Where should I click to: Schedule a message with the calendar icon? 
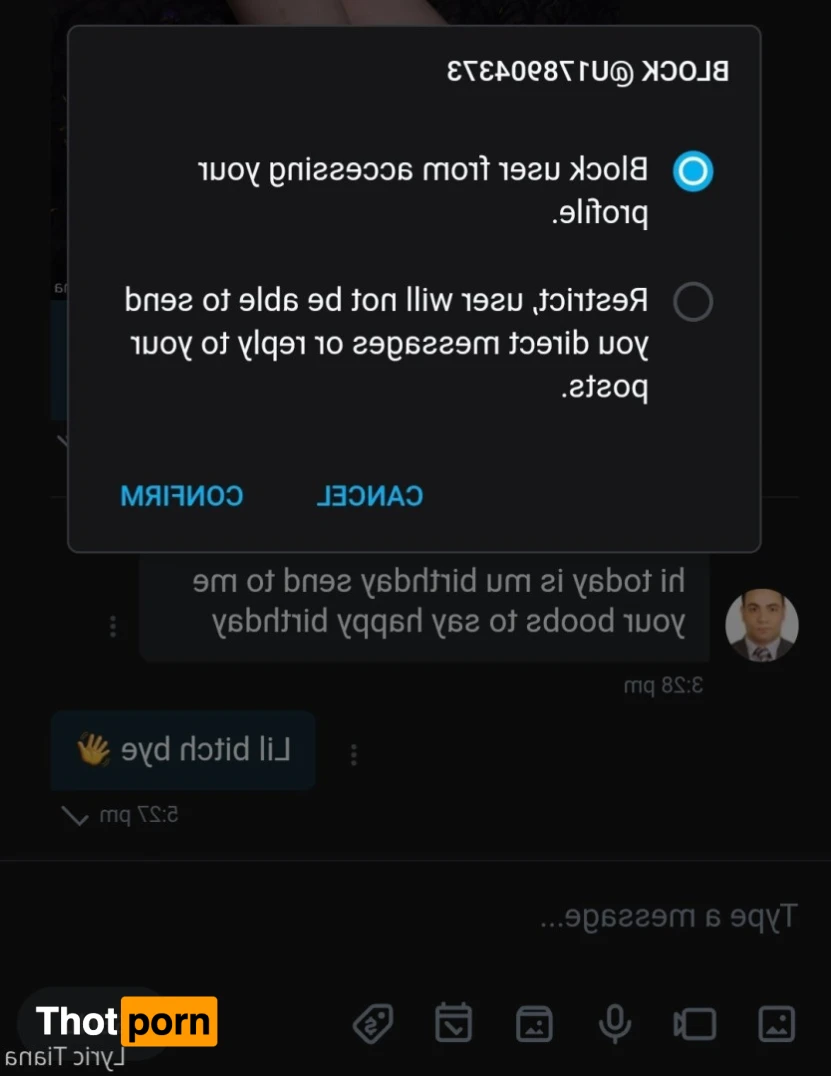453,1024
